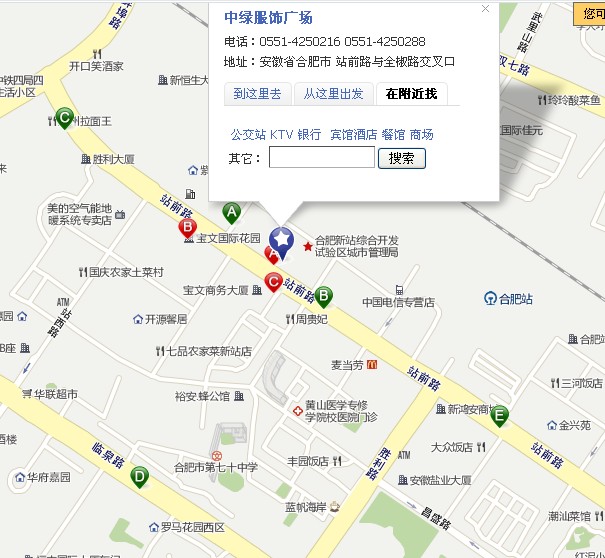The image size is (605, 558).
Task: Look for nearby 商场
Action: click(x=421, y=134)
